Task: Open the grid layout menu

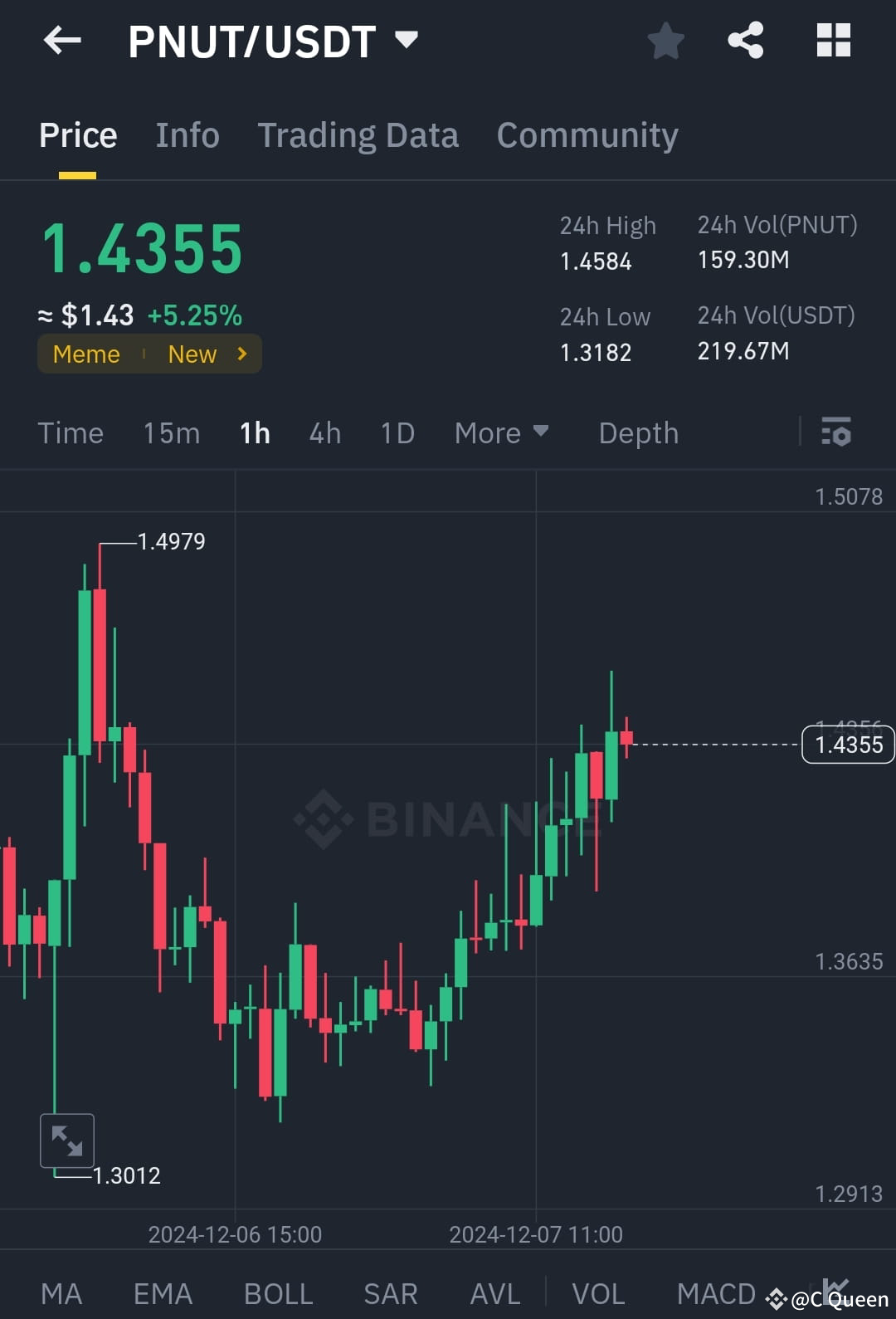Action: [x=832, y=39]
